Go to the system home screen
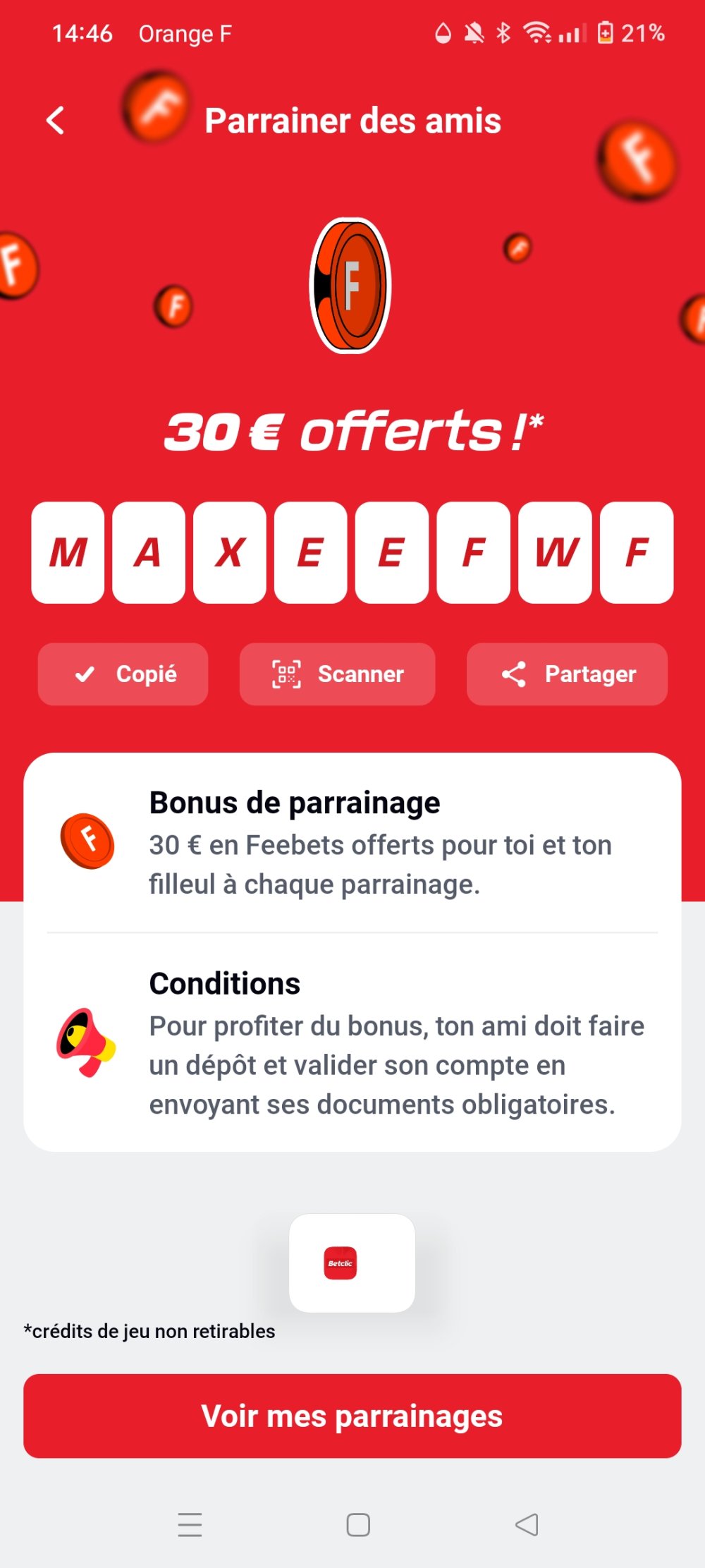 (x=358, y=1524)
